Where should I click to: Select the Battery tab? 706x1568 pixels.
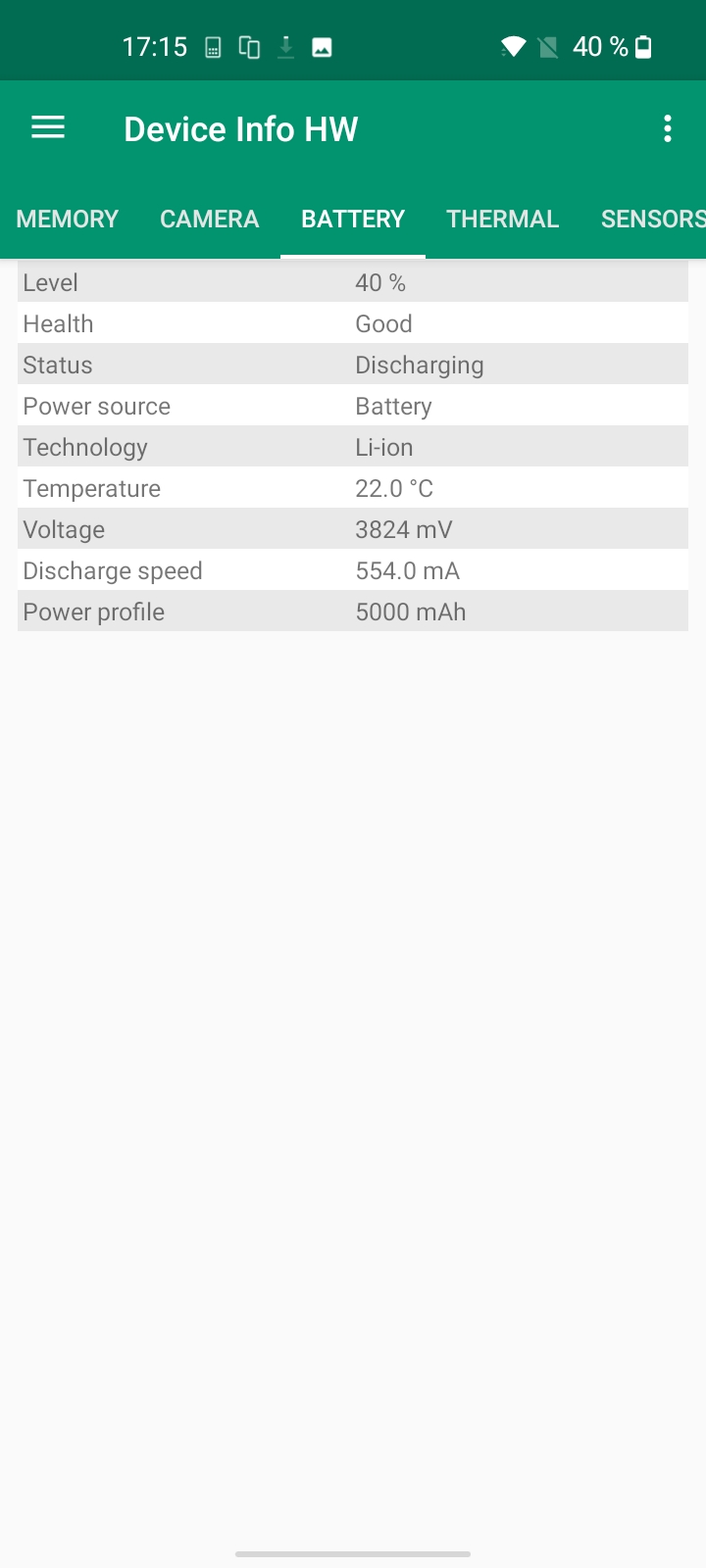coord(353,219)
